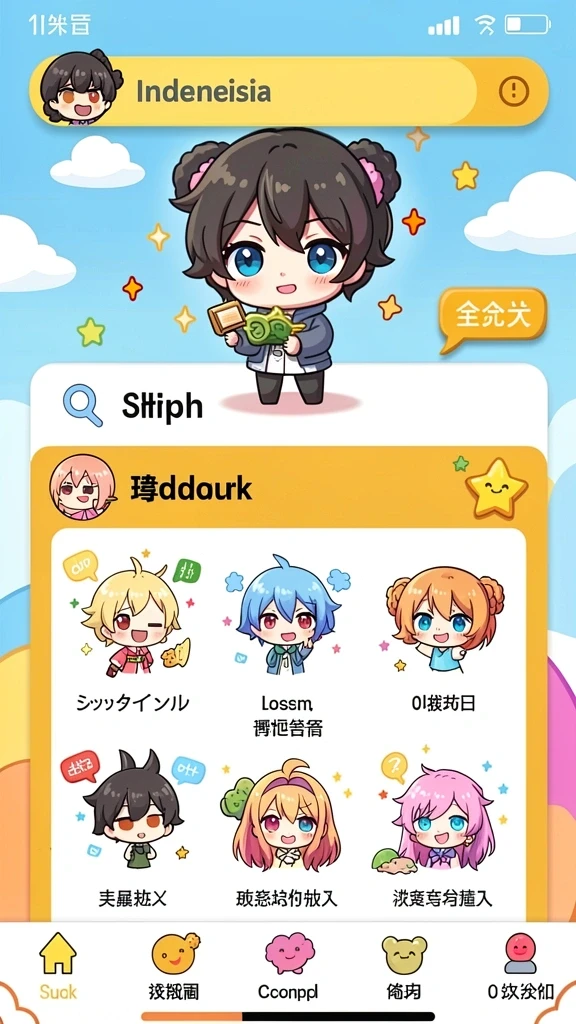Switch to the orange smiley face tab
Screen dimensions: 576x1024
(174, 967)
